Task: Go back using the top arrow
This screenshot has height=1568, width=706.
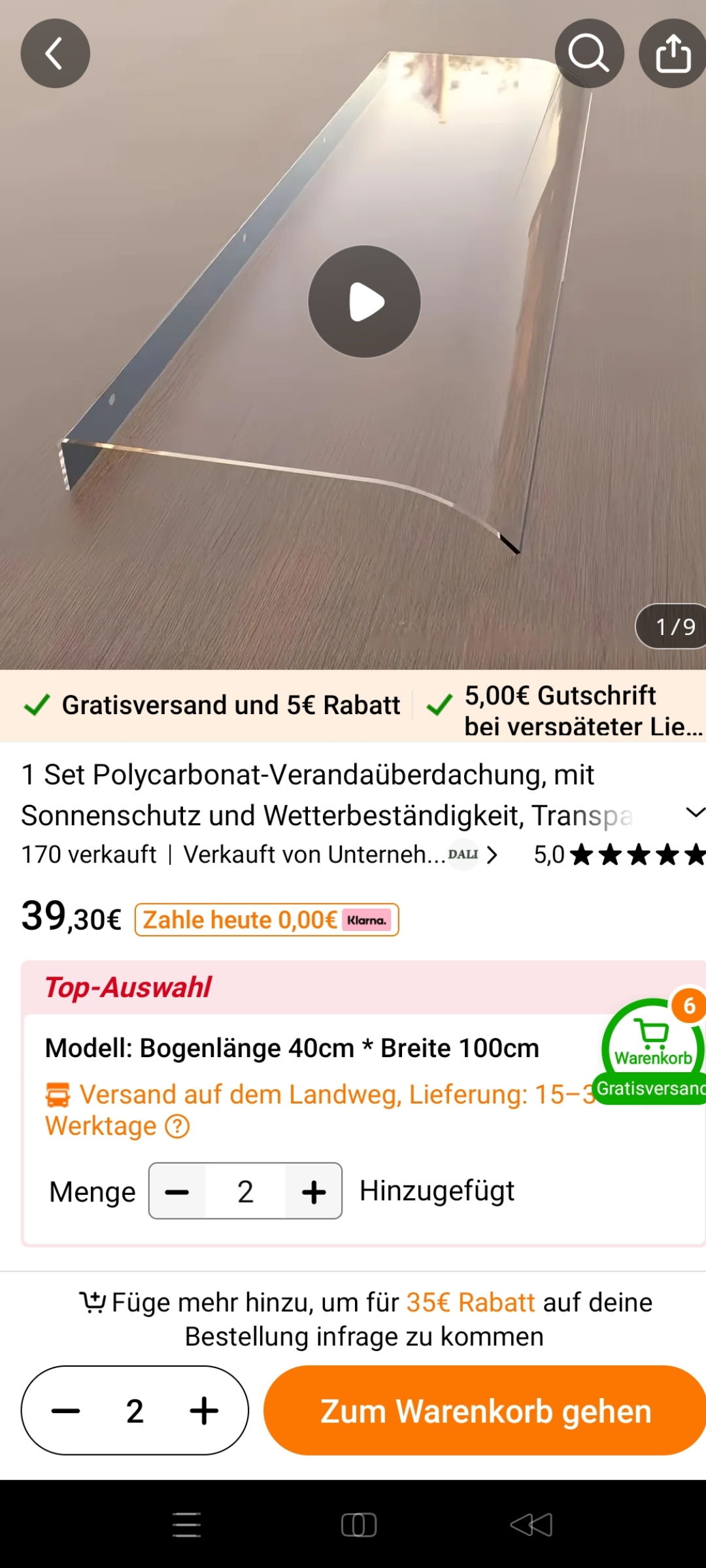Action: click(x=55, y=54)
